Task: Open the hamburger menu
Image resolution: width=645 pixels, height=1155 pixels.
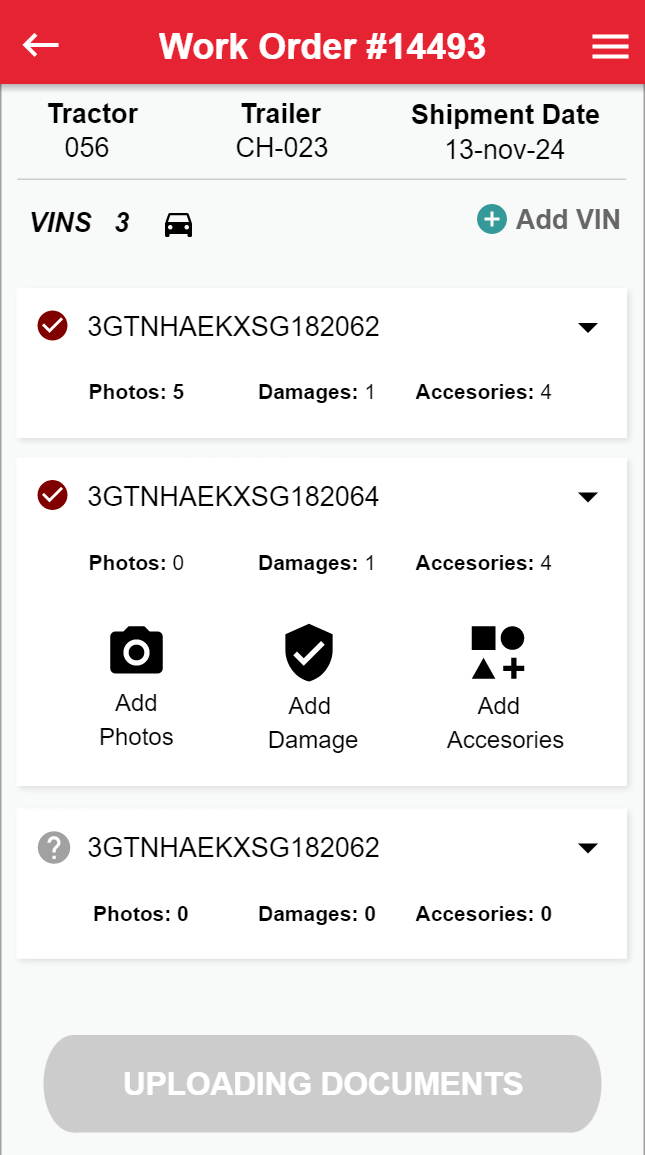Action: click(610, 47)
